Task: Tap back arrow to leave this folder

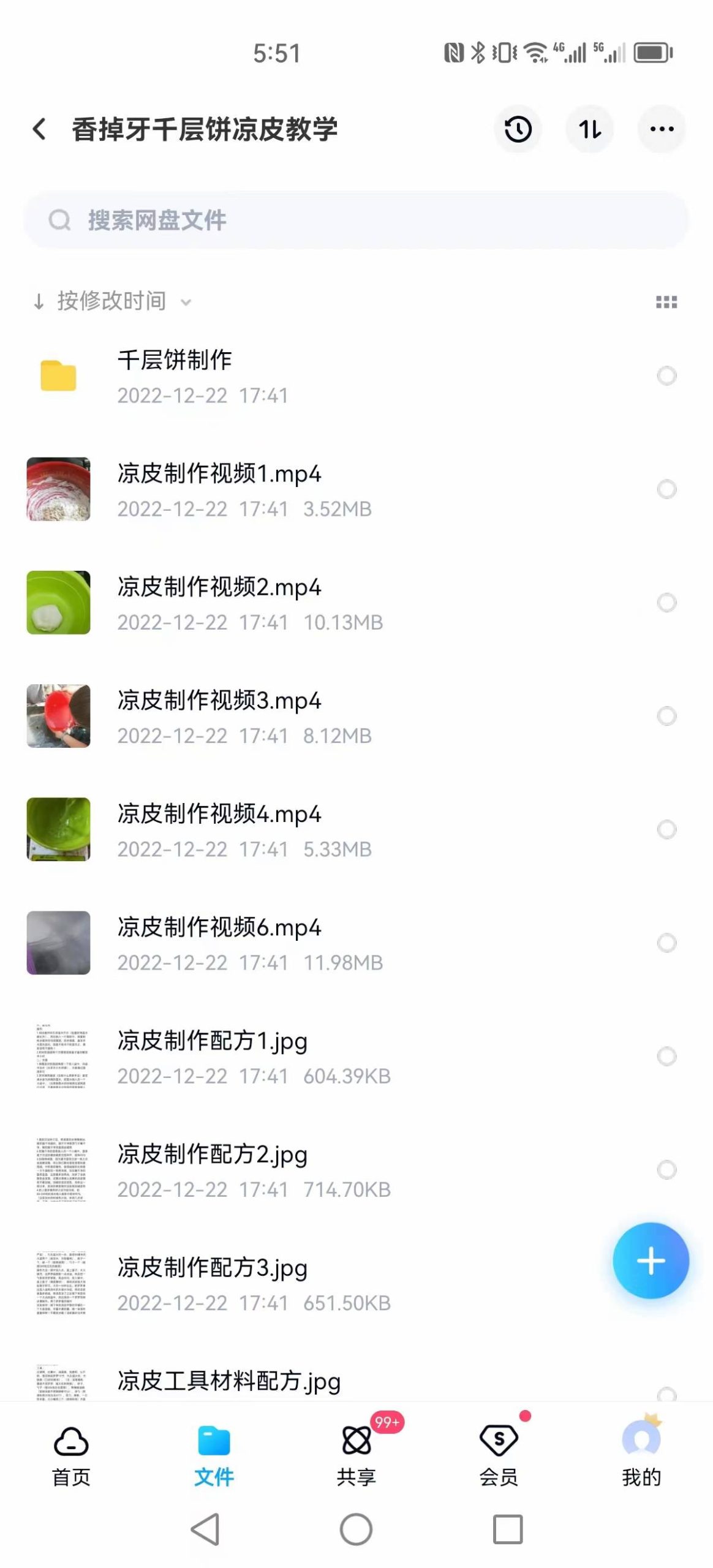Action: tap(39, 129)
